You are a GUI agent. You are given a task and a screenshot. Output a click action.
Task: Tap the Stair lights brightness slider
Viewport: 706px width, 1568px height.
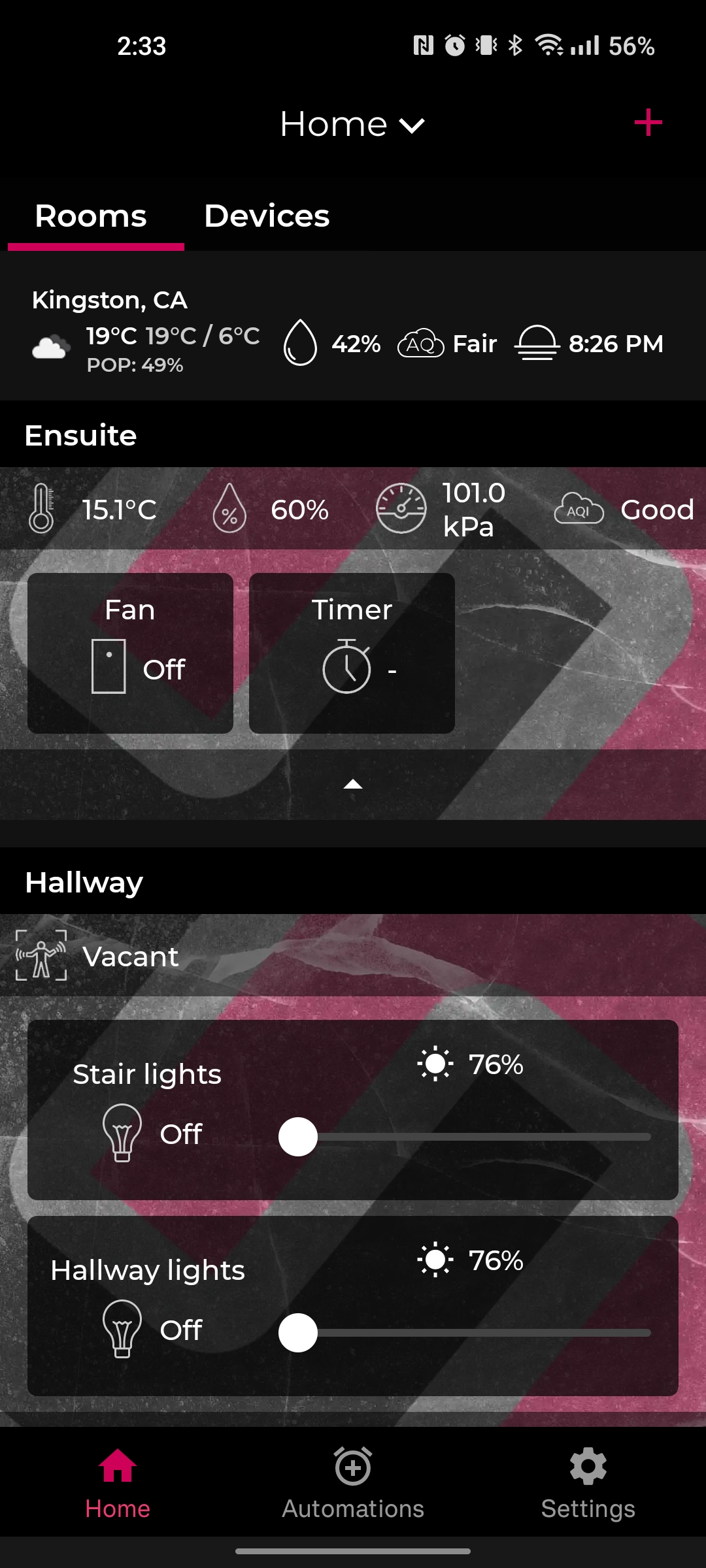click(x=465, y=1137)
